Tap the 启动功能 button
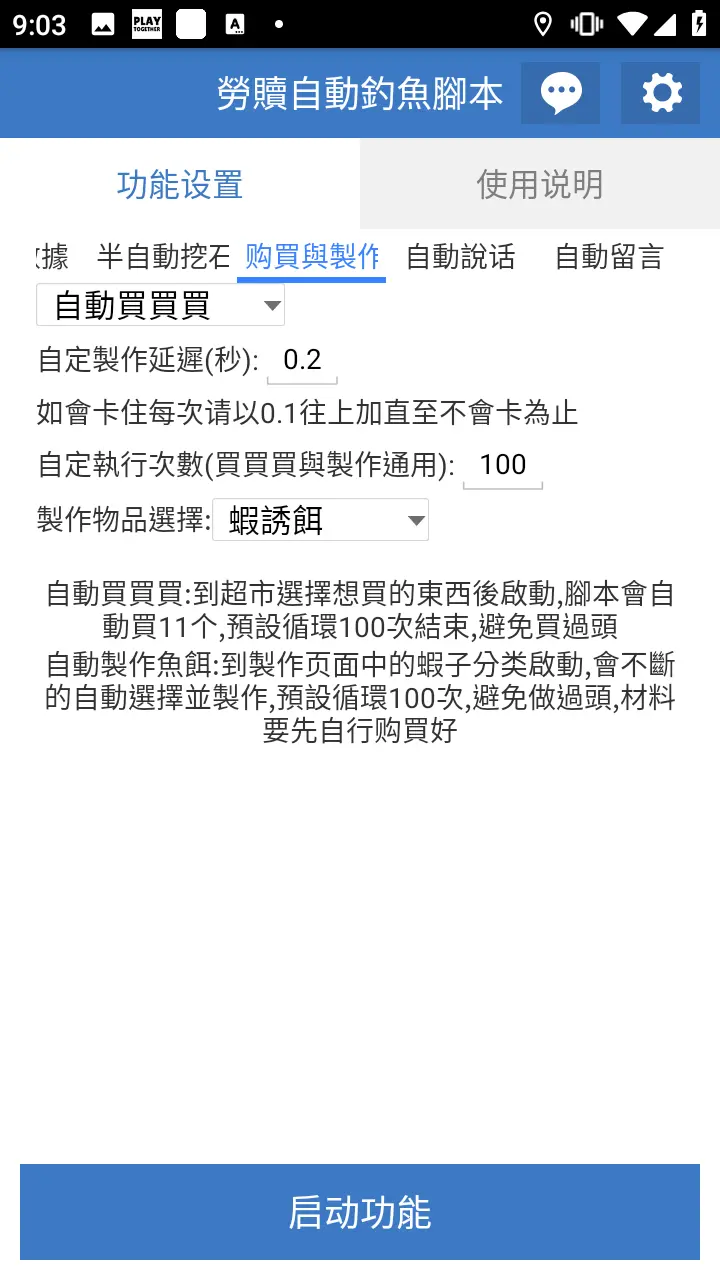The height and width of the screenshot is (1280, 720). [360, 1212]
